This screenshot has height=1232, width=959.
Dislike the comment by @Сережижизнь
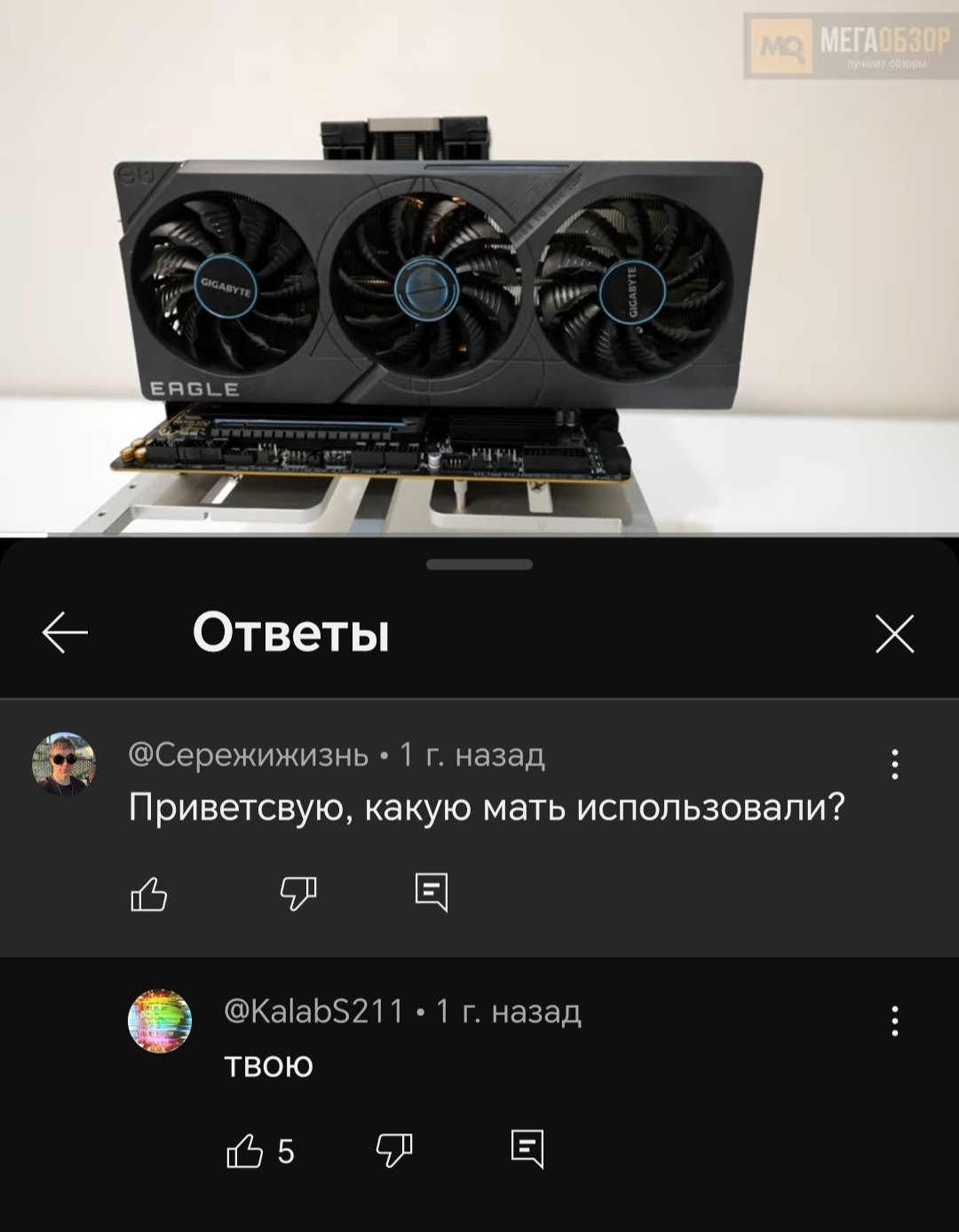pyautogui.click(x=298, y=894)
